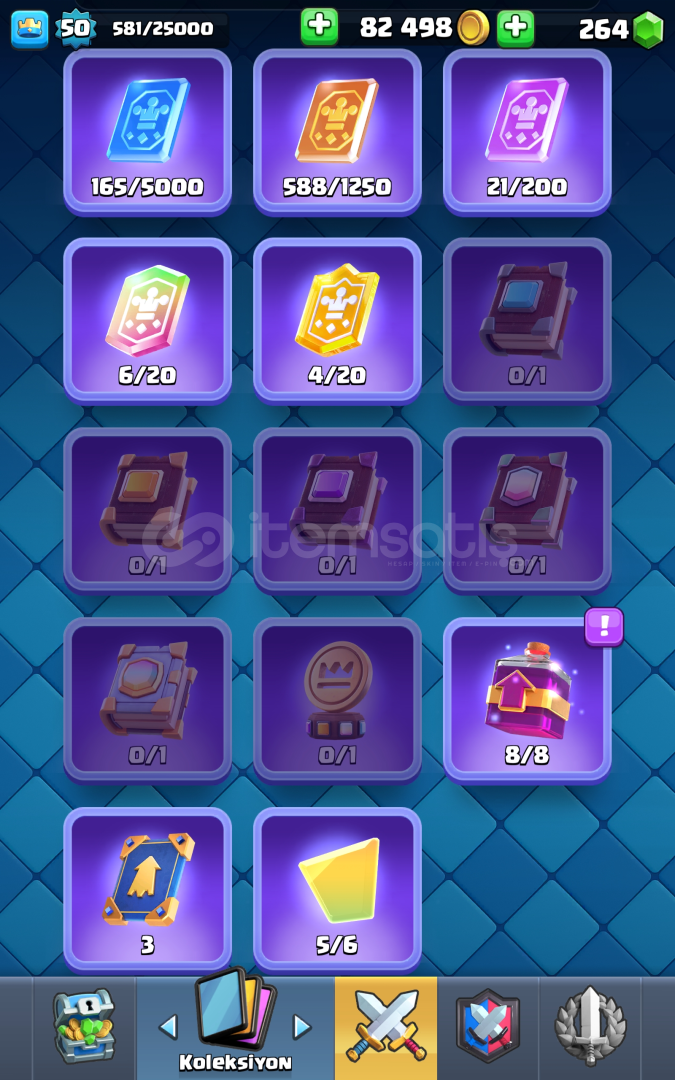Open the sword wreath events tab
675x1080 pixels.
pyautogui.click(x=590, y=1028)
